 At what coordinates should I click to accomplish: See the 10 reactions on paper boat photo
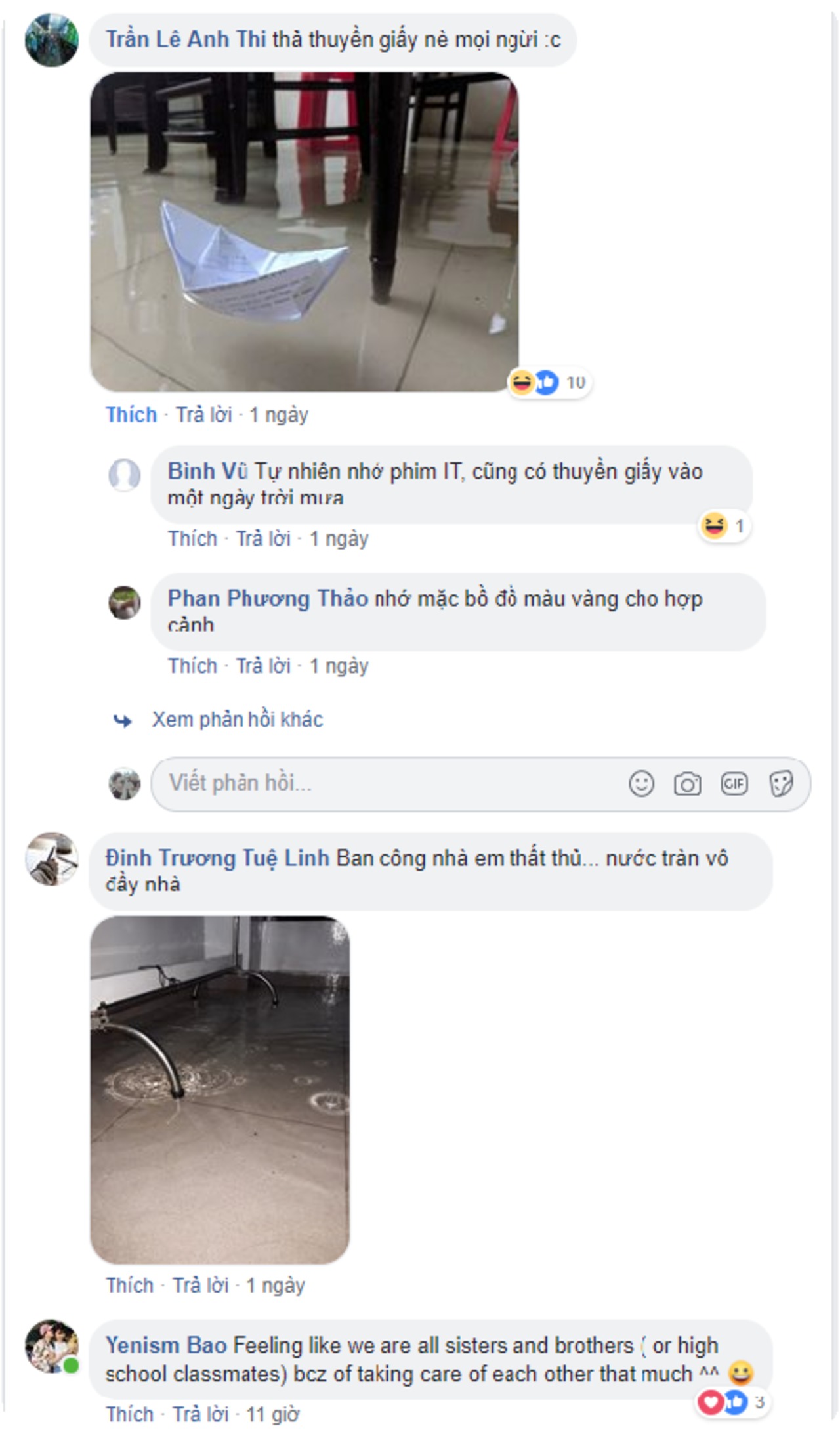(x=550, y=382)
